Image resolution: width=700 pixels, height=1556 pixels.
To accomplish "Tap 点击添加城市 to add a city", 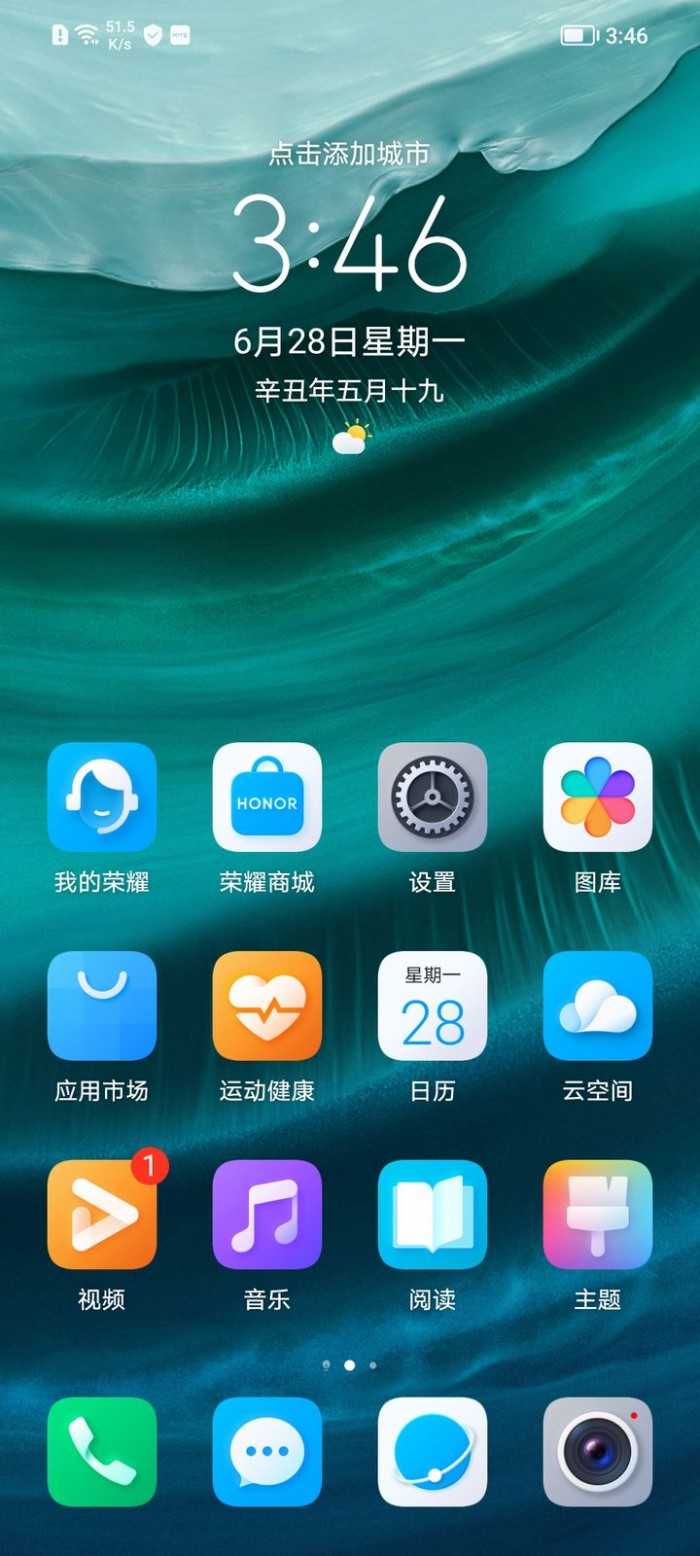I will (349, 154).
